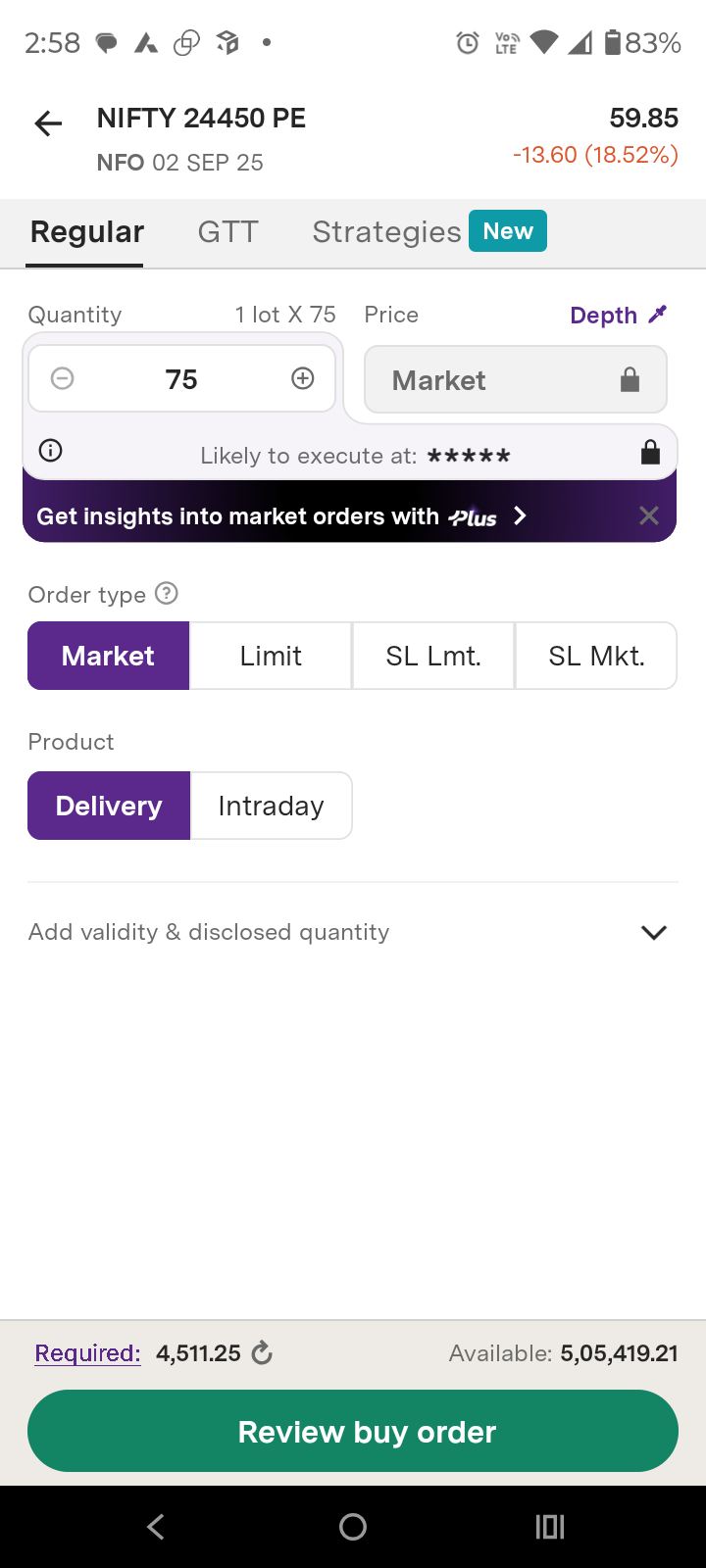706x1568 pixels.
Task: Select Limit order type
Action: click(271, 656)
